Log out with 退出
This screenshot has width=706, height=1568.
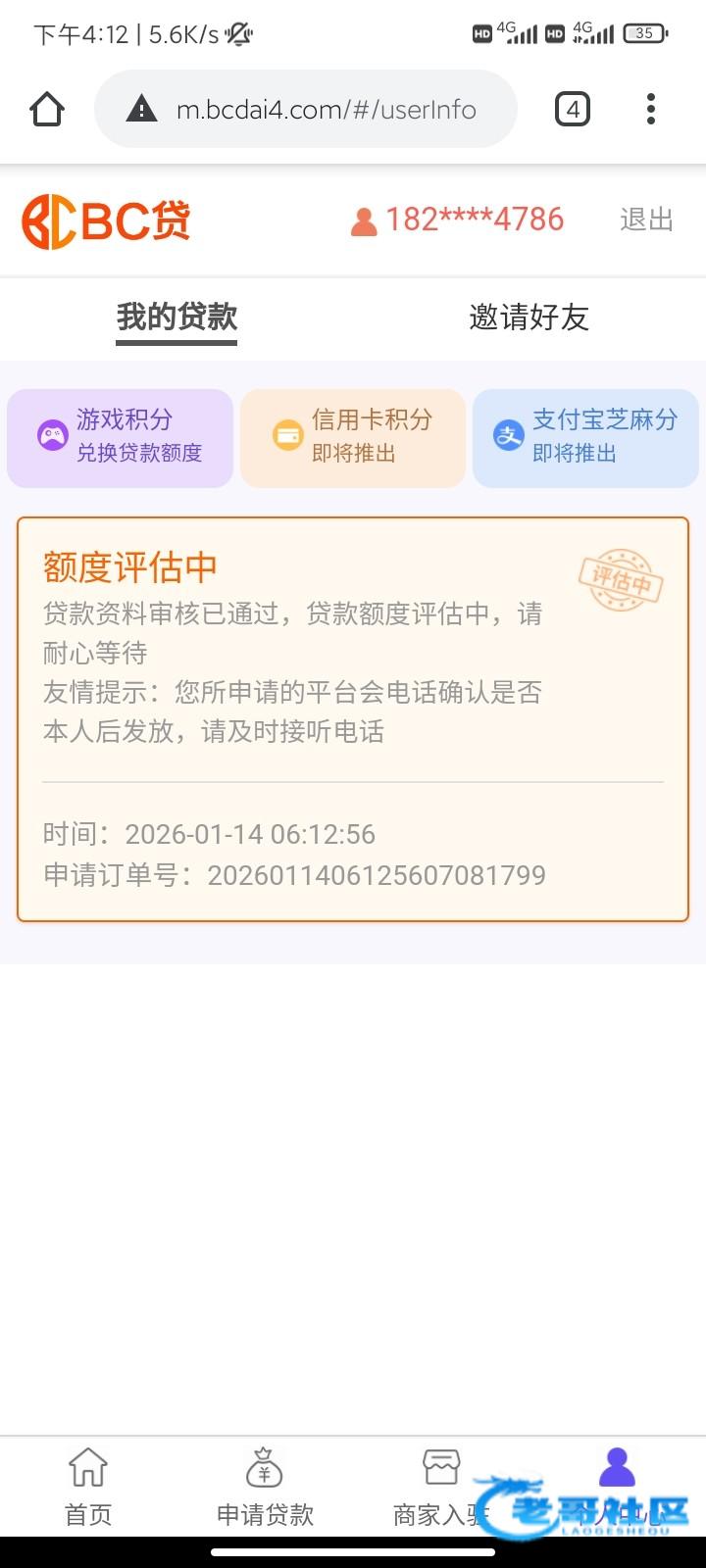click(x=646, y=220)
